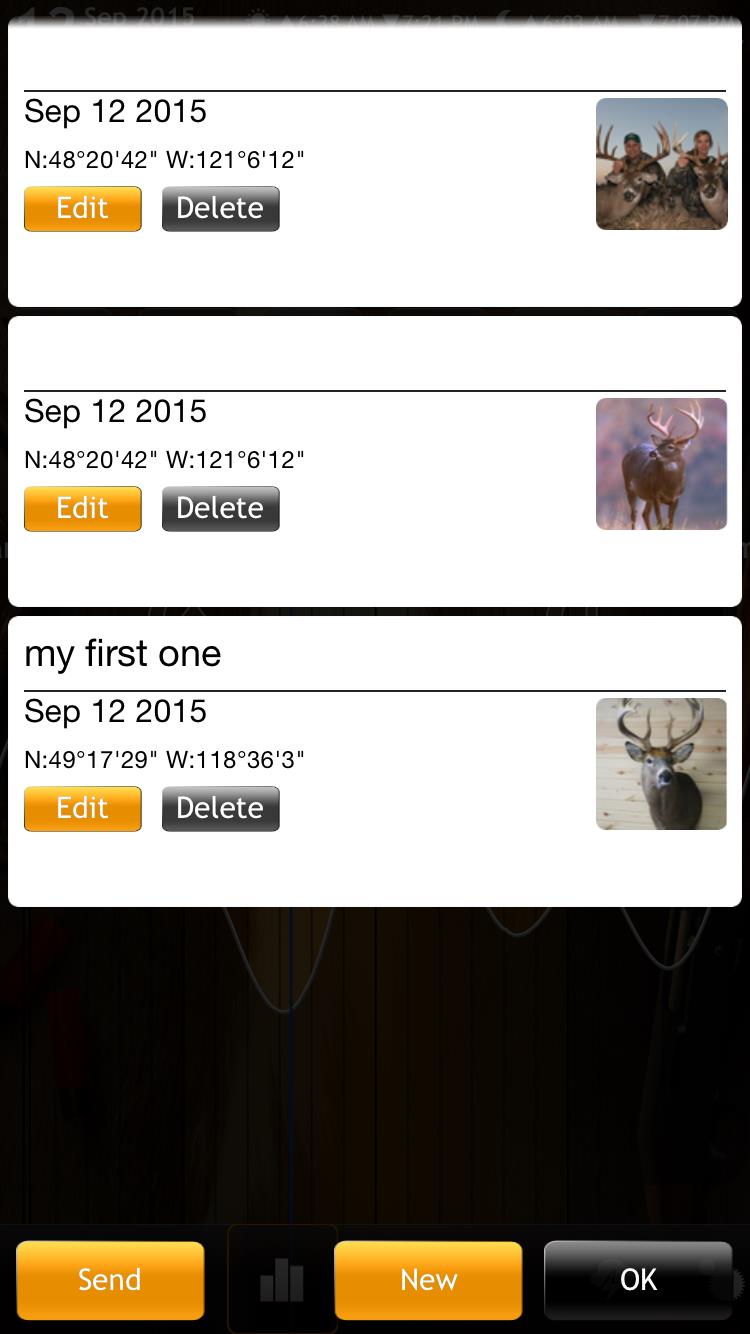Create a New entry

pos(428,1280)
